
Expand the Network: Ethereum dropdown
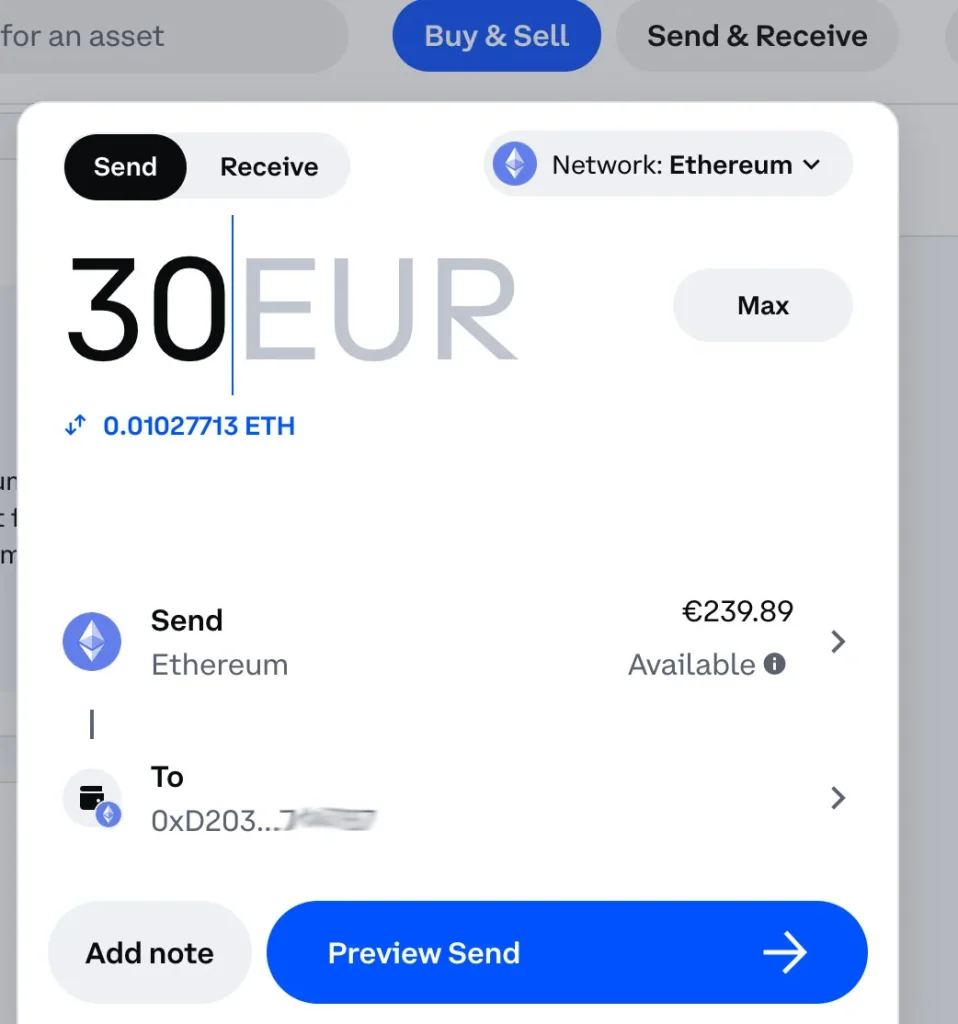point(668,164)
